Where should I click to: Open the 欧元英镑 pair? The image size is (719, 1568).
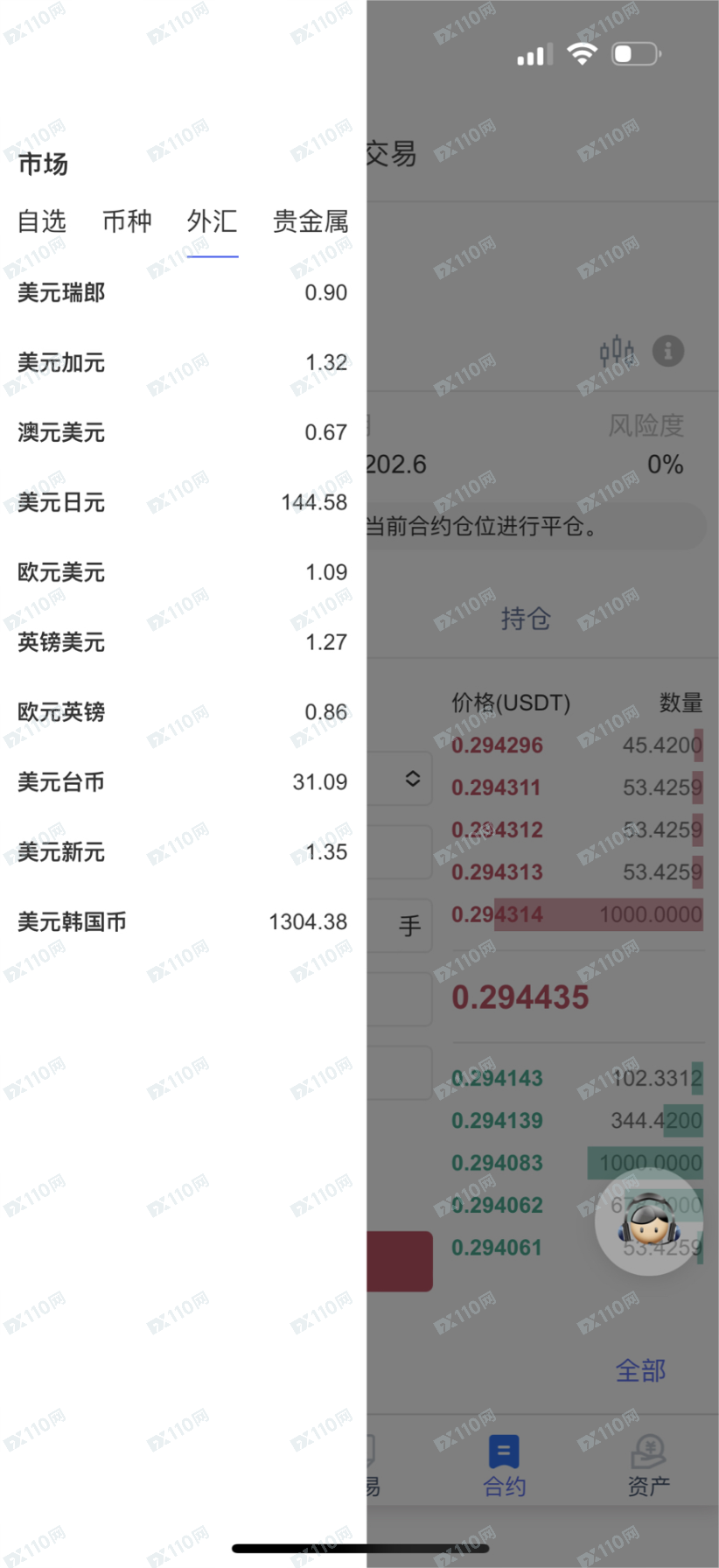point(183,712)
